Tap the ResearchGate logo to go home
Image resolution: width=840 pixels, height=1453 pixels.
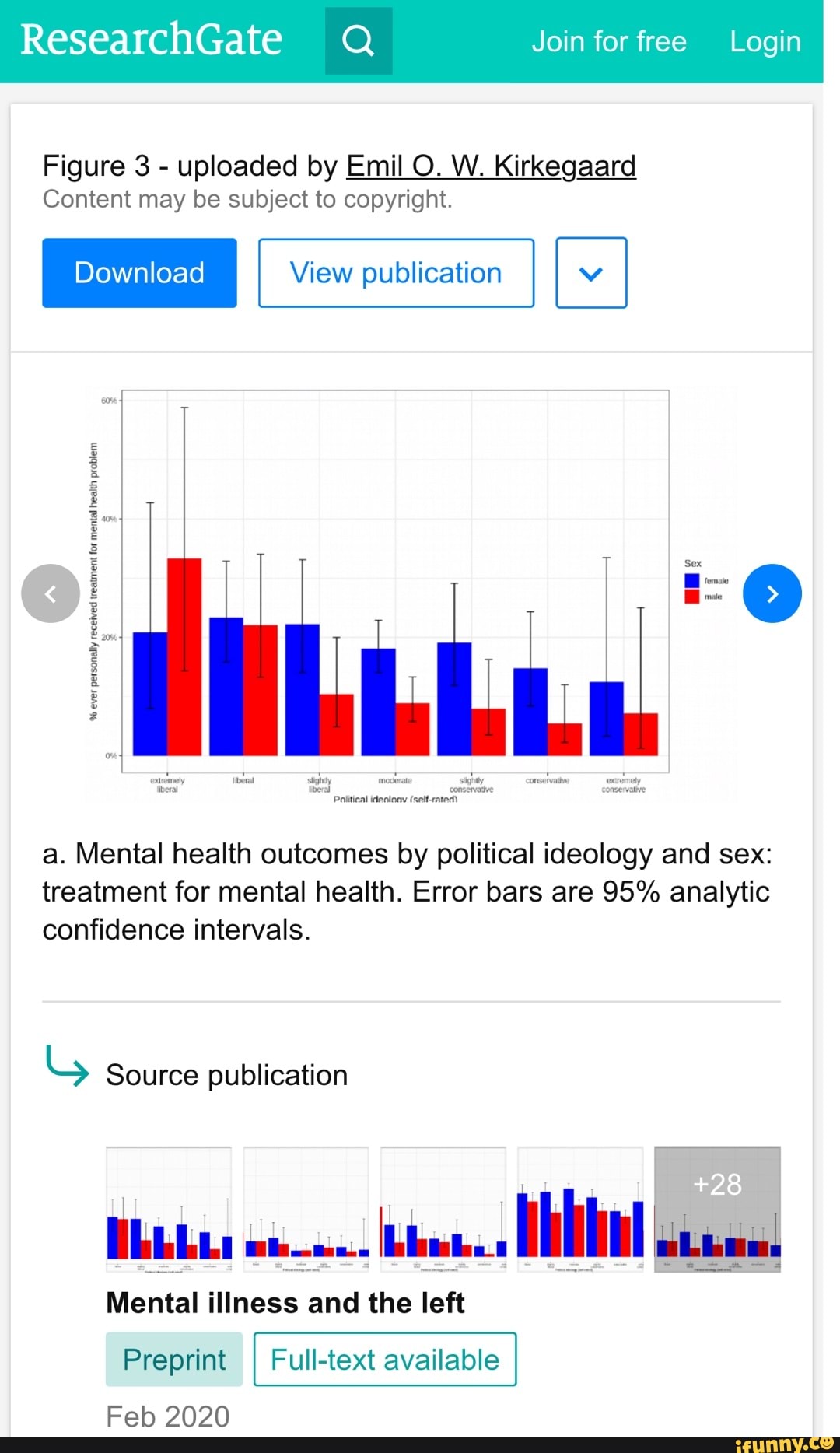click(151, 40)
